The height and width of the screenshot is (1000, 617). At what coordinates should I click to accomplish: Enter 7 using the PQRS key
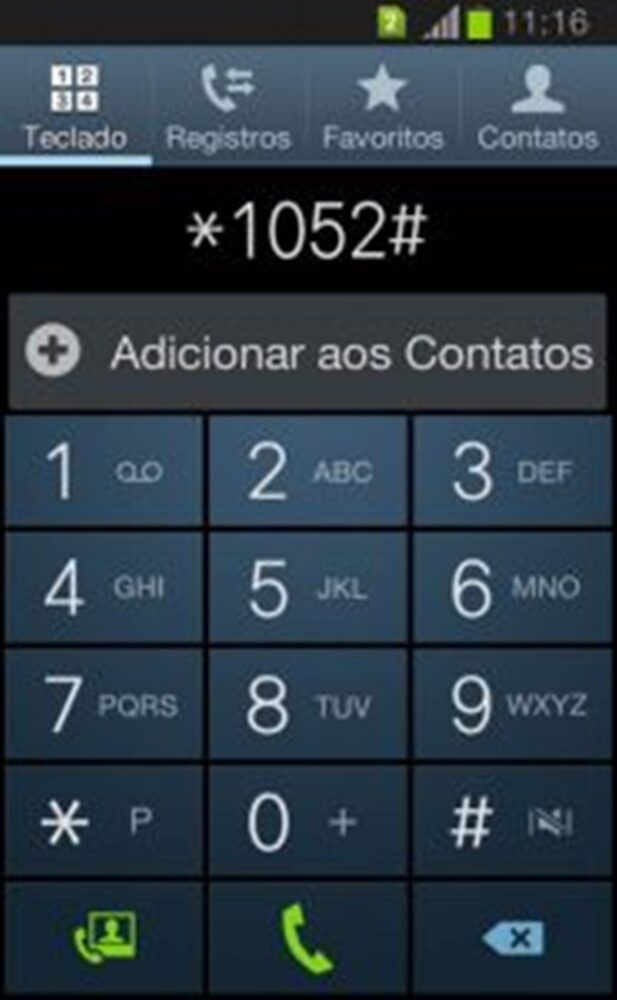104,705
